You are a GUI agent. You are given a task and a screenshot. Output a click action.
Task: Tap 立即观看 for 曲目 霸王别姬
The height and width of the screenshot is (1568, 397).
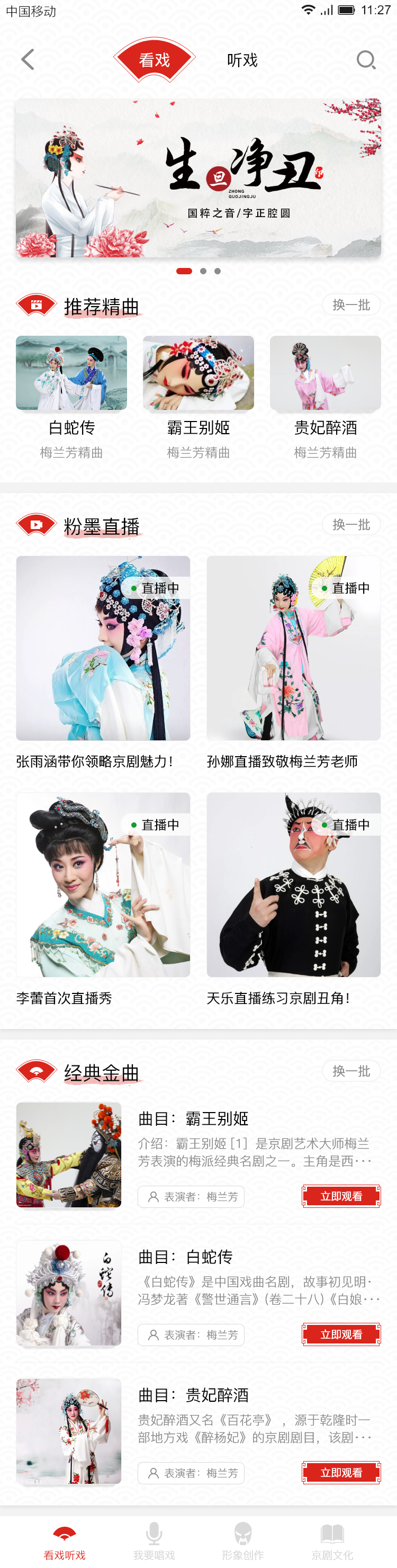coord(341,1196)
